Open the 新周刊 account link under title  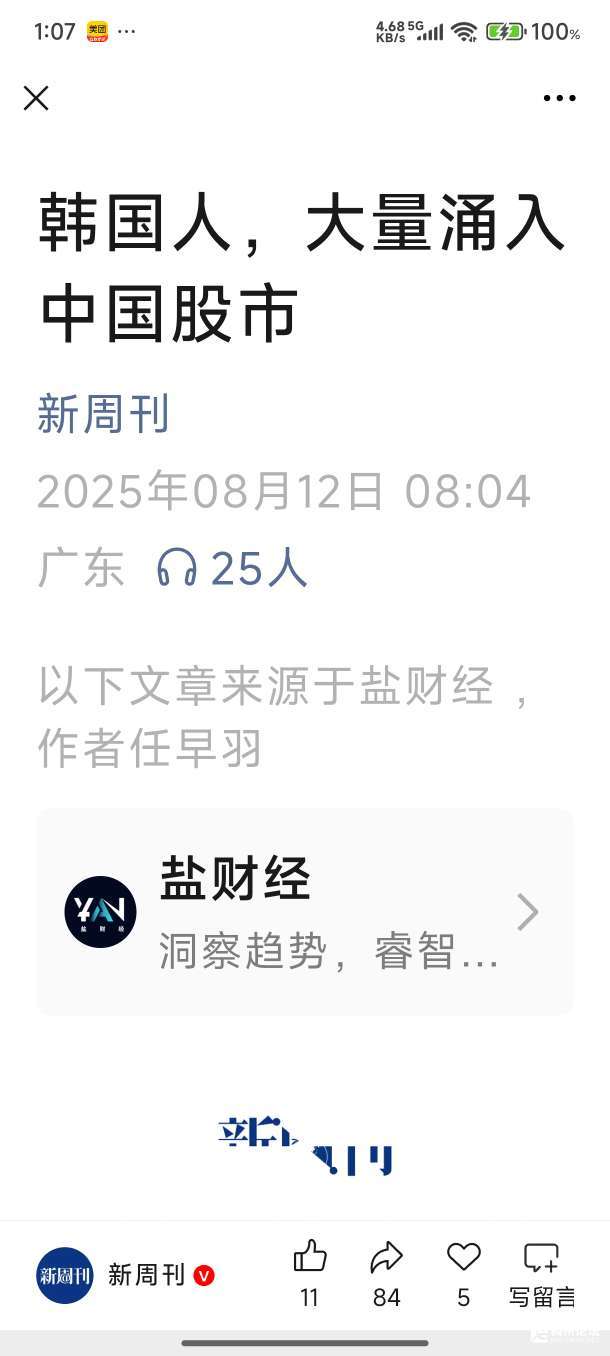tap(103, 414)
